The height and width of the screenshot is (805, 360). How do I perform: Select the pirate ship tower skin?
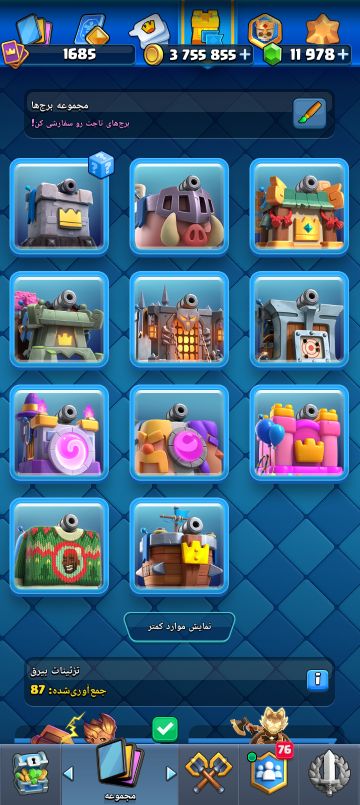point(179,546)
